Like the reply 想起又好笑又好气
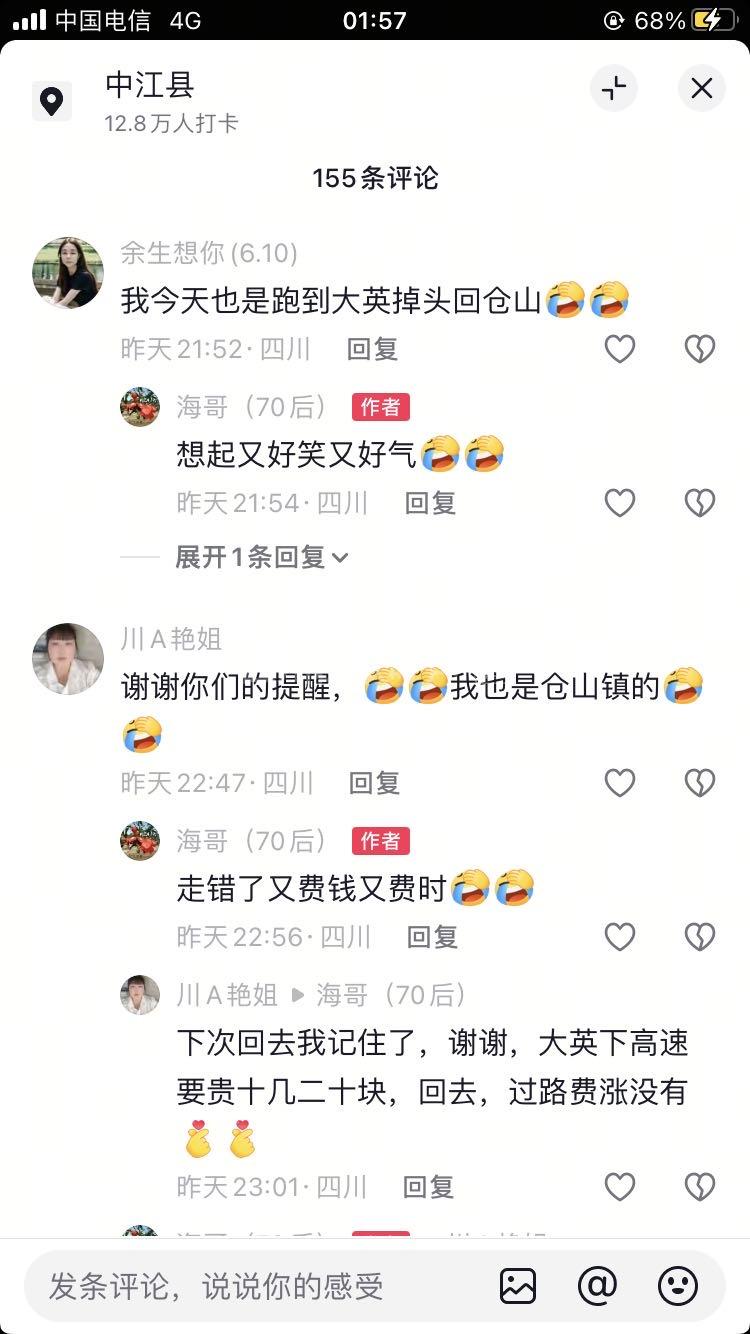Image resolution: width=750 pixels, height=1334 pixels. 620,503
